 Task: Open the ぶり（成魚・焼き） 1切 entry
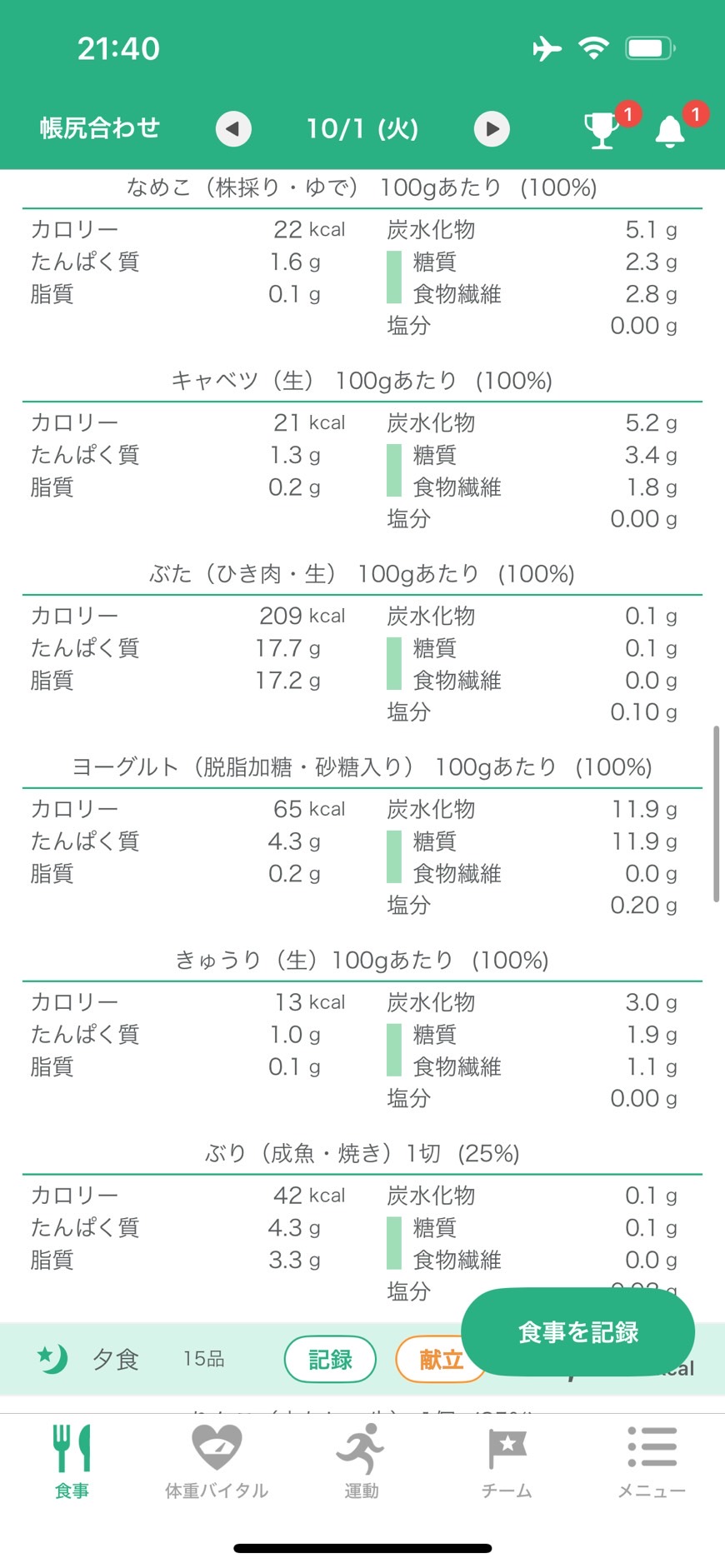pos(362,1154)
